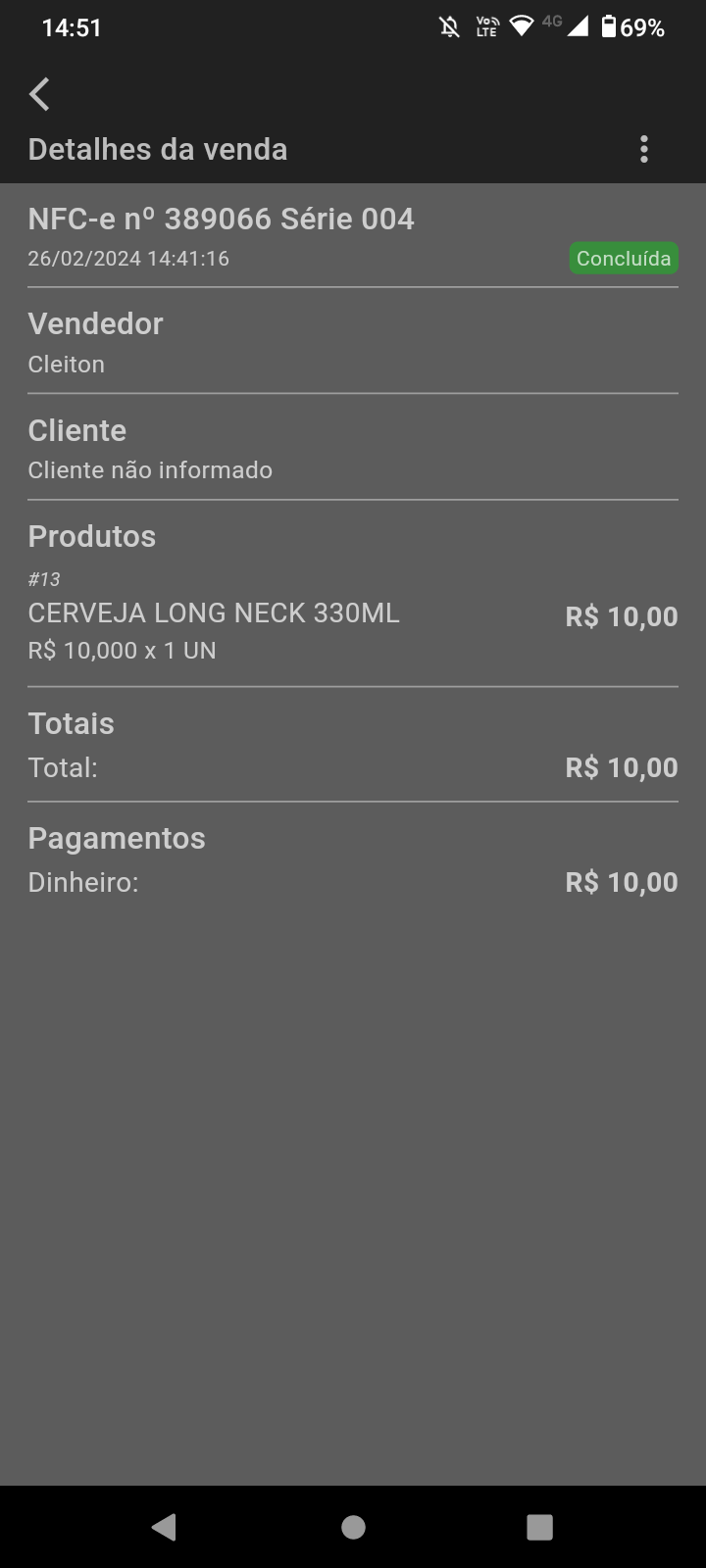Tap Cliente não informado entry
The image size is (706, 1568).
(x=150, y=469)
